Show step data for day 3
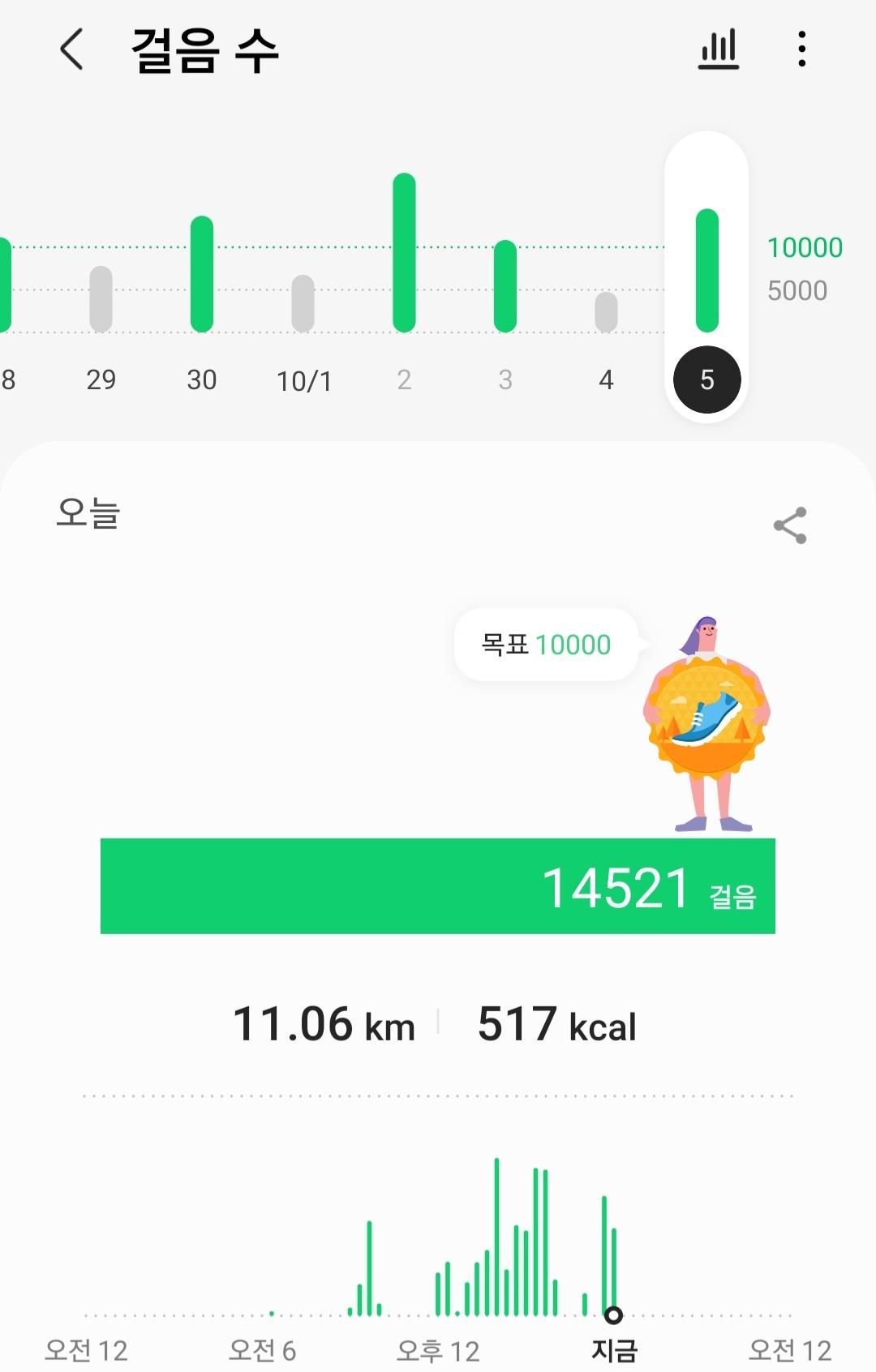 505,286
